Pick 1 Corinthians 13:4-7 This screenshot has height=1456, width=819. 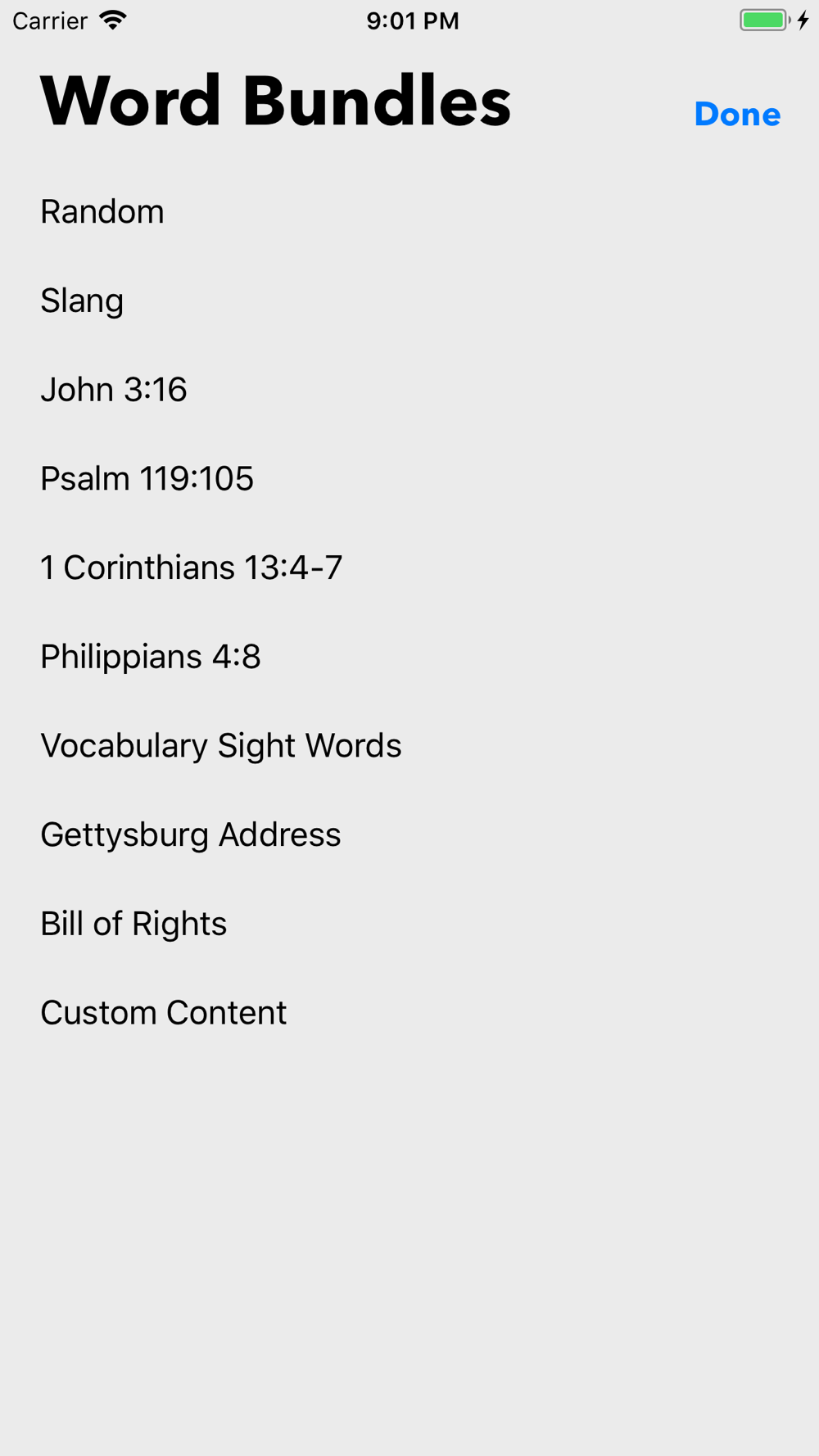tap(409, 567)
